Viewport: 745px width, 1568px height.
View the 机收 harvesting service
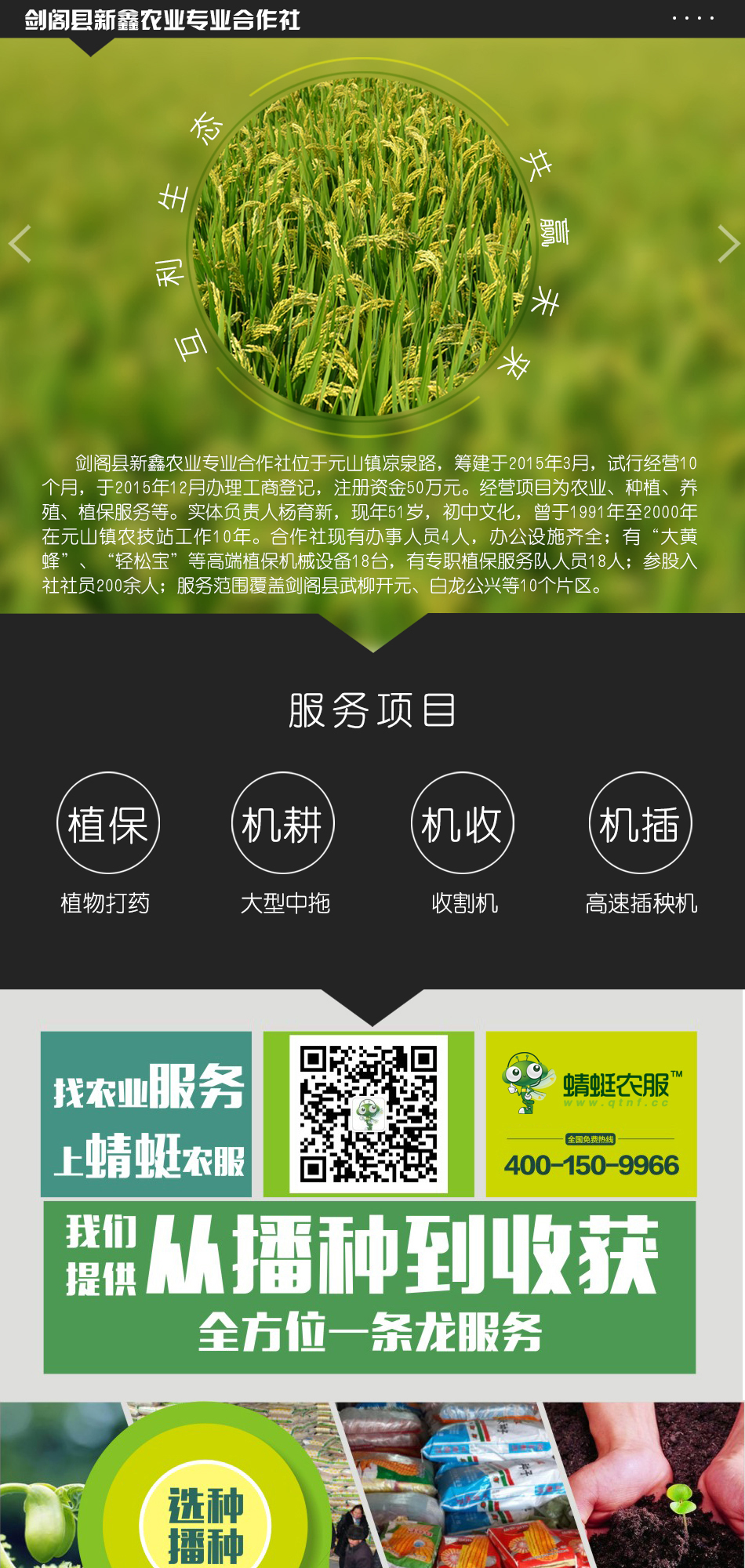pos(463,823)
